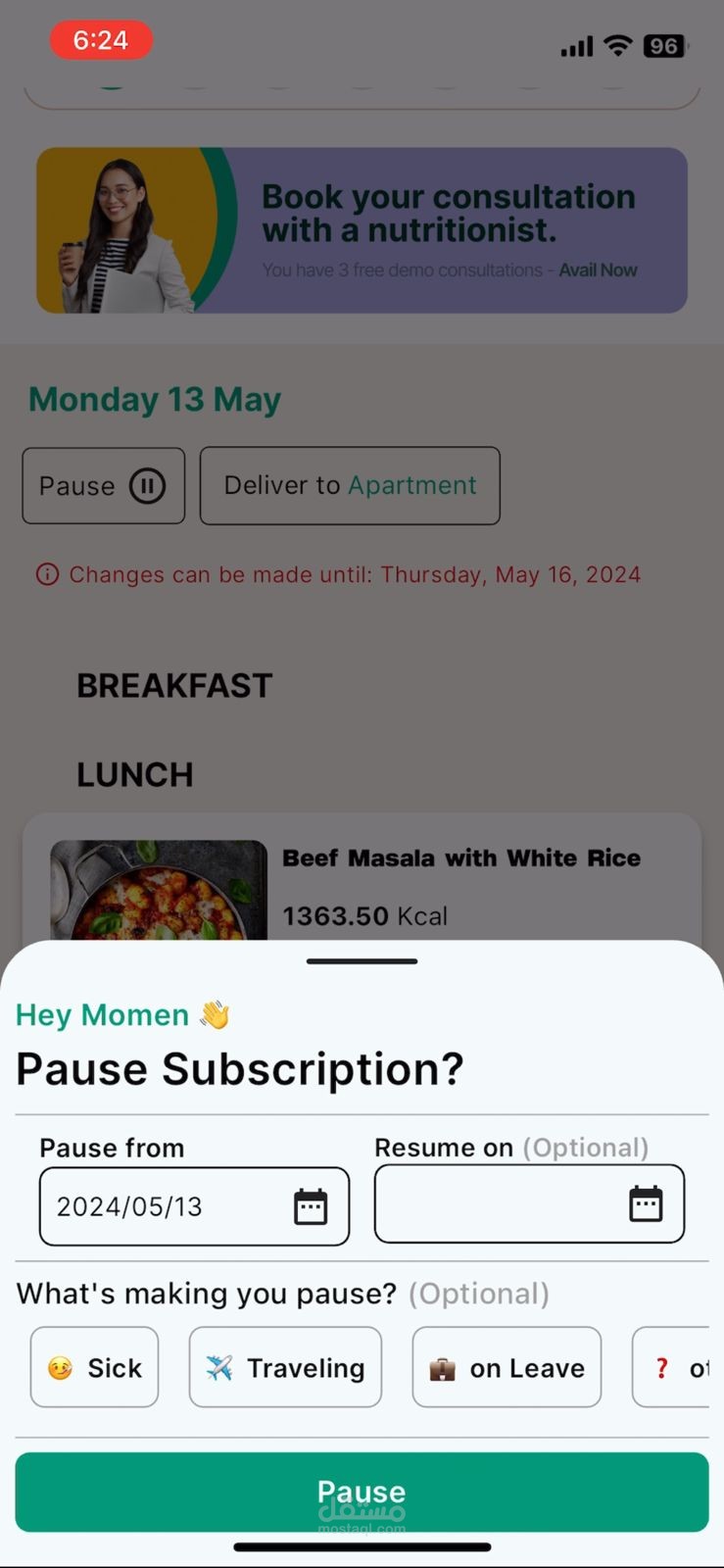Choose the Traveling reason chip

(x=285, y=1367)
